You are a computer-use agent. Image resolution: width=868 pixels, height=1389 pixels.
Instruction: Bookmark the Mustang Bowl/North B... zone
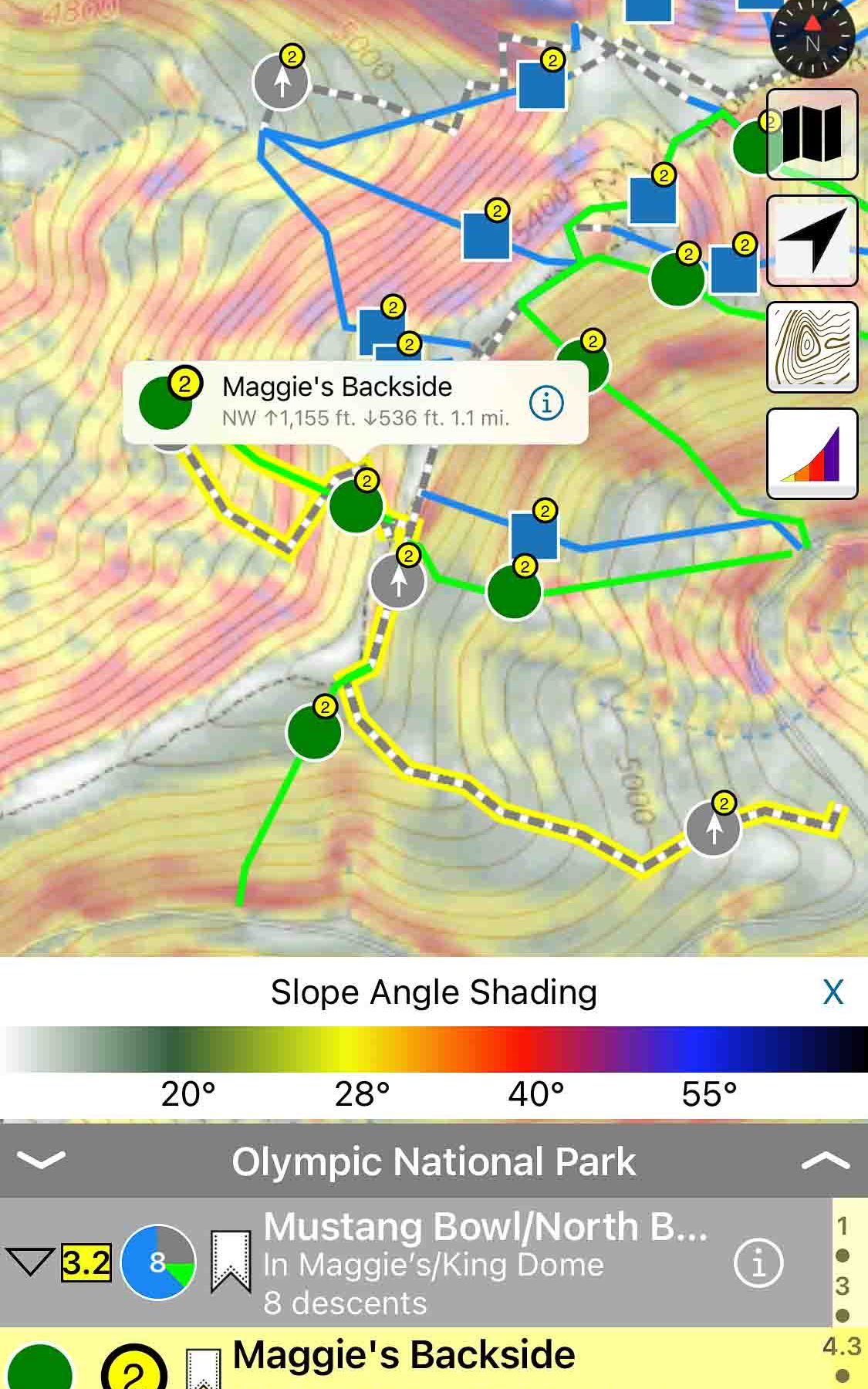click(231, 1262)
